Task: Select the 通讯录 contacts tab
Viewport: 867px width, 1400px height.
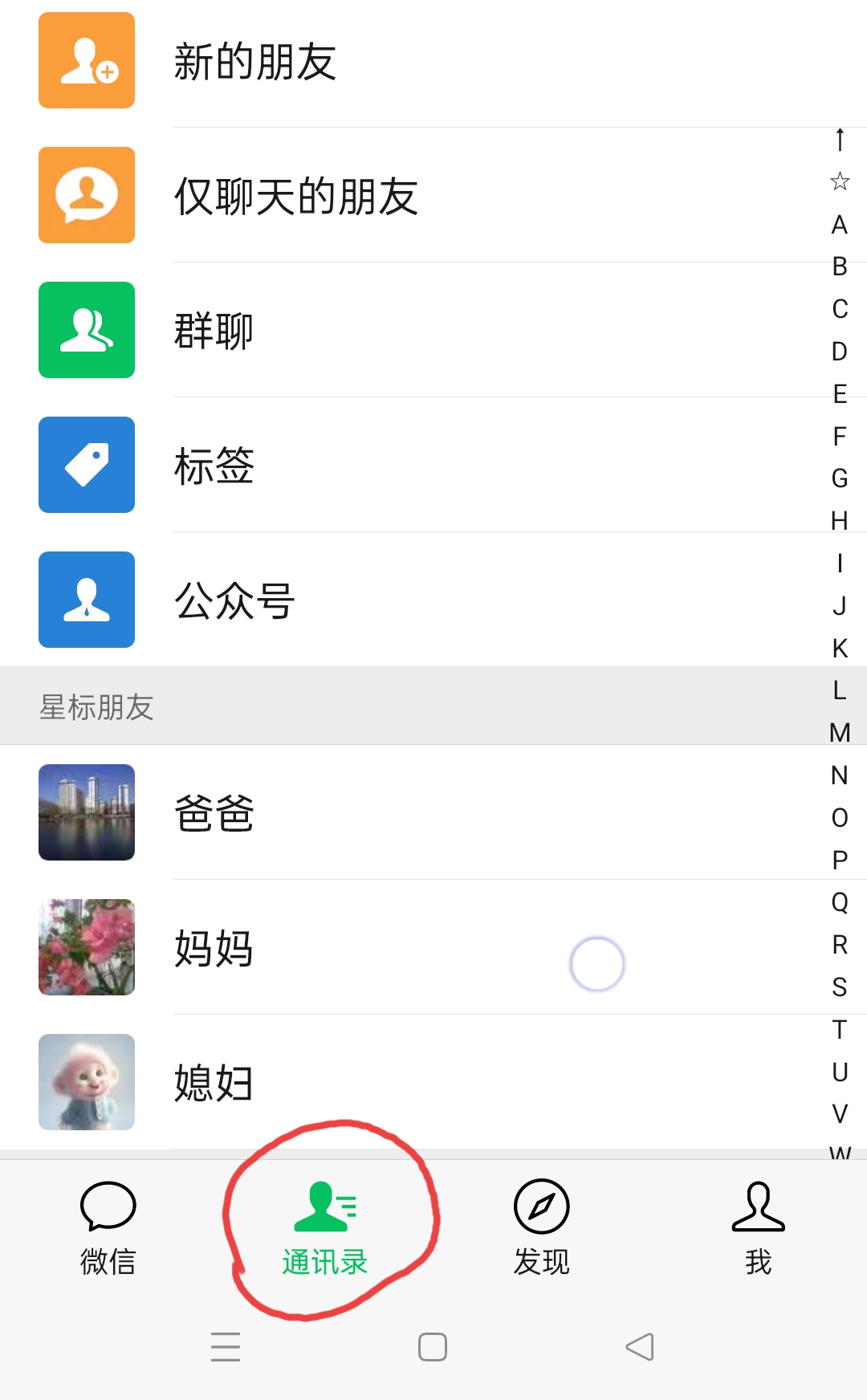Action: (x=325, y=1228)
